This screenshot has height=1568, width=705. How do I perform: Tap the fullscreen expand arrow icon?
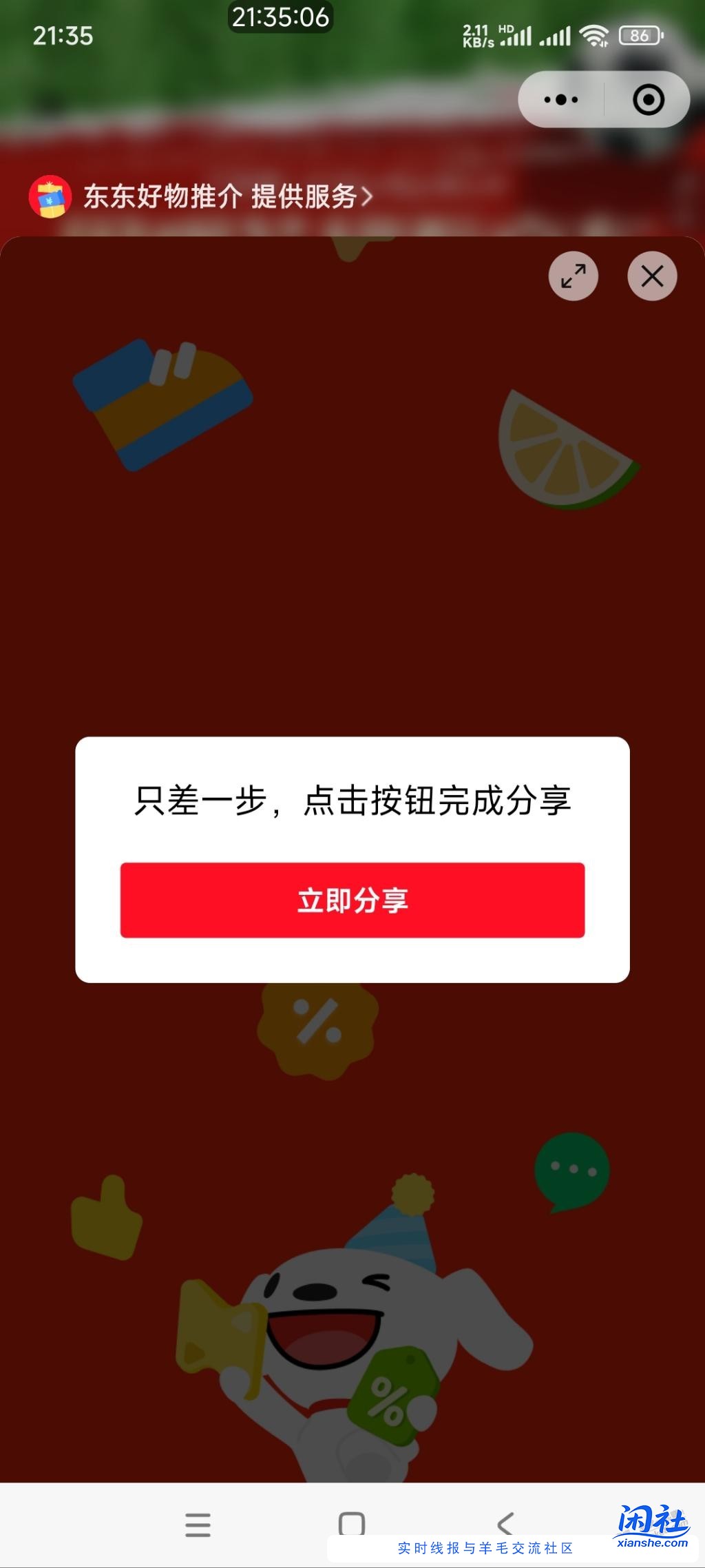[x=573, y=275]
